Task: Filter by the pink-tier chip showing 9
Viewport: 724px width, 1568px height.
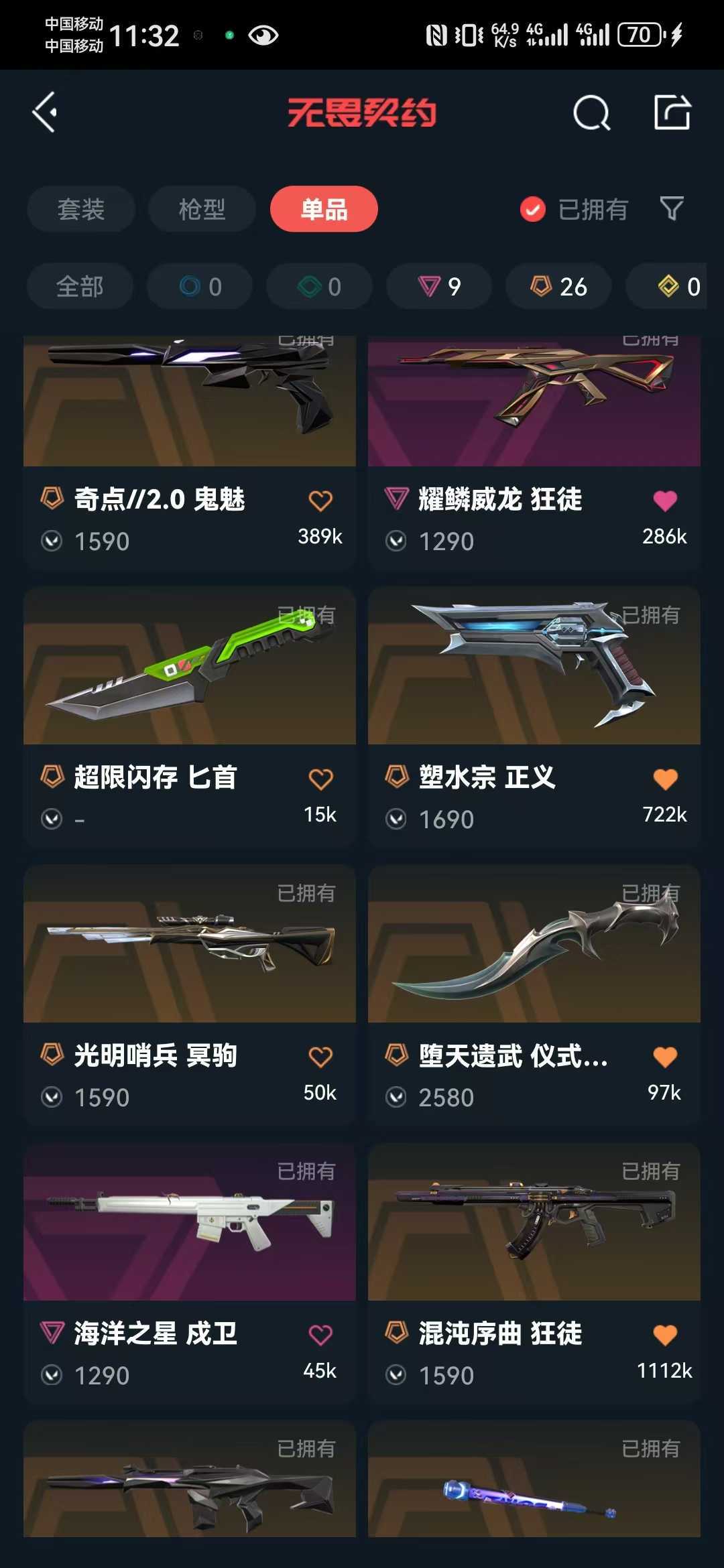Action: pos(439,286)
